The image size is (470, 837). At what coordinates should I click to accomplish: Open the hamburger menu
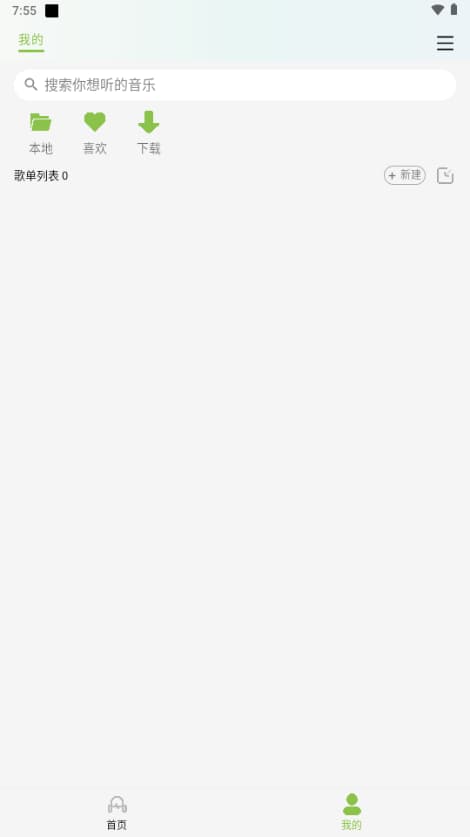pos(445,43)
